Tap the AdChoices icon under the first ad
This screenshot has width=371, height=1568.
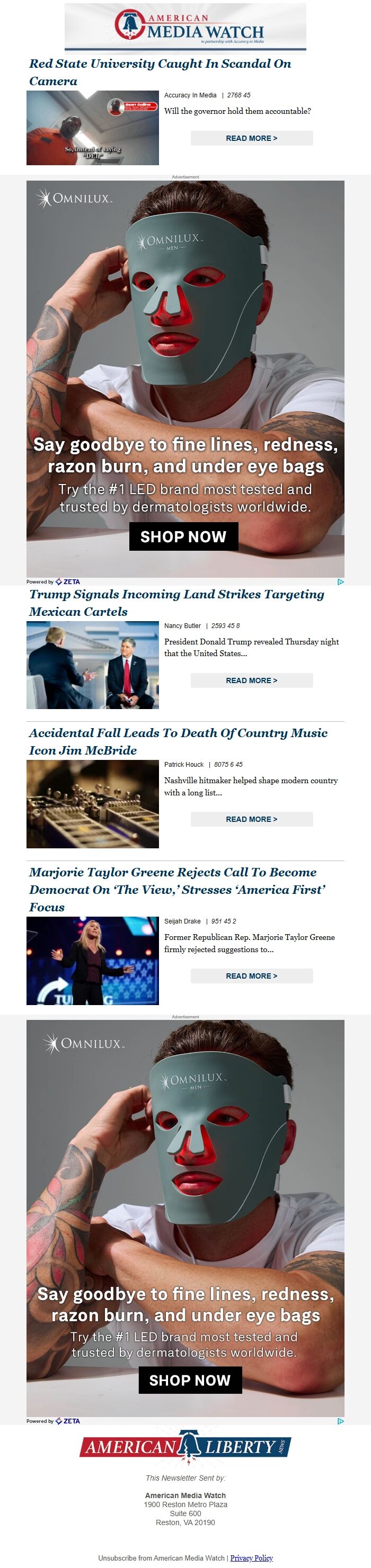(341, 582)
